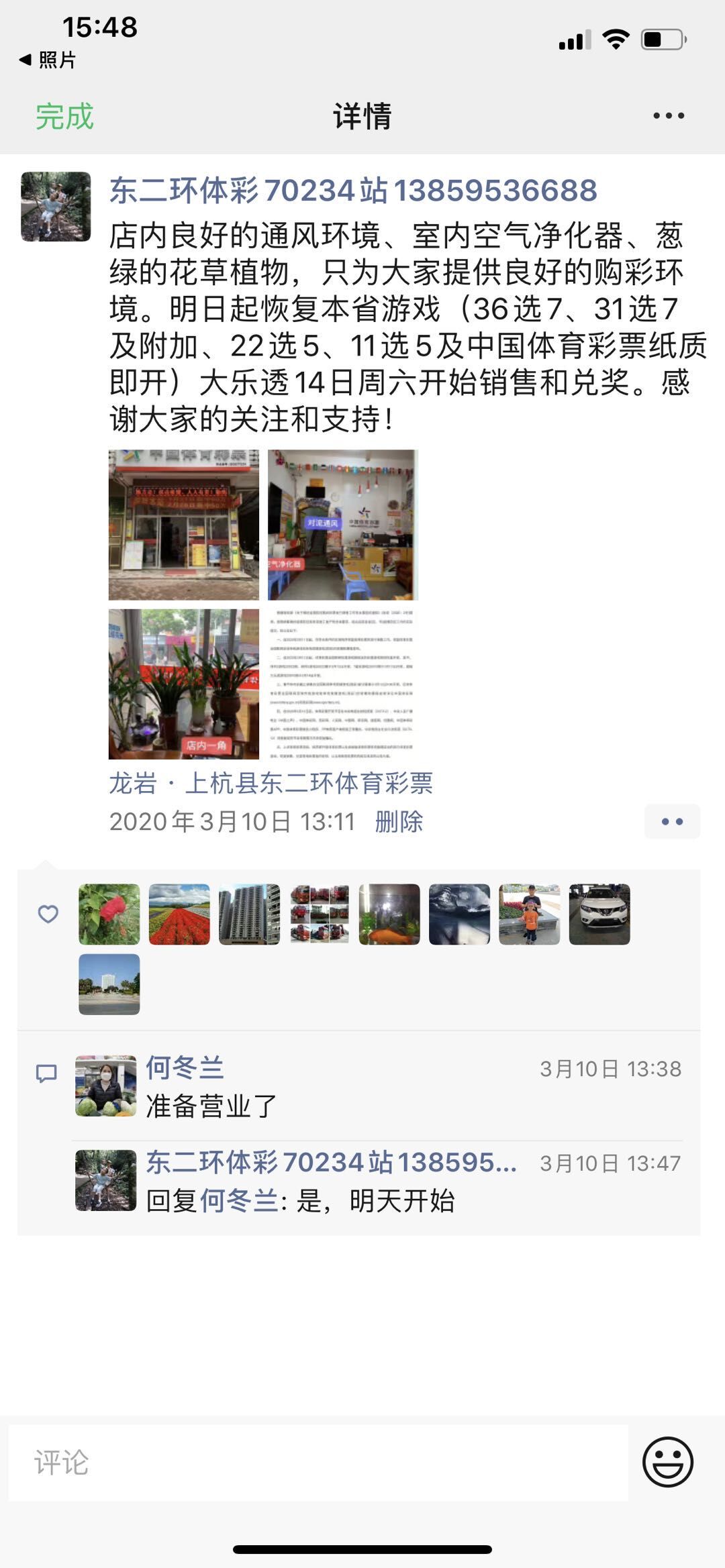This screenshot has height=1568, width=725.
Task: Tap 完成 to close the details page
Action: pyautogui.click(x=64, y=117)
